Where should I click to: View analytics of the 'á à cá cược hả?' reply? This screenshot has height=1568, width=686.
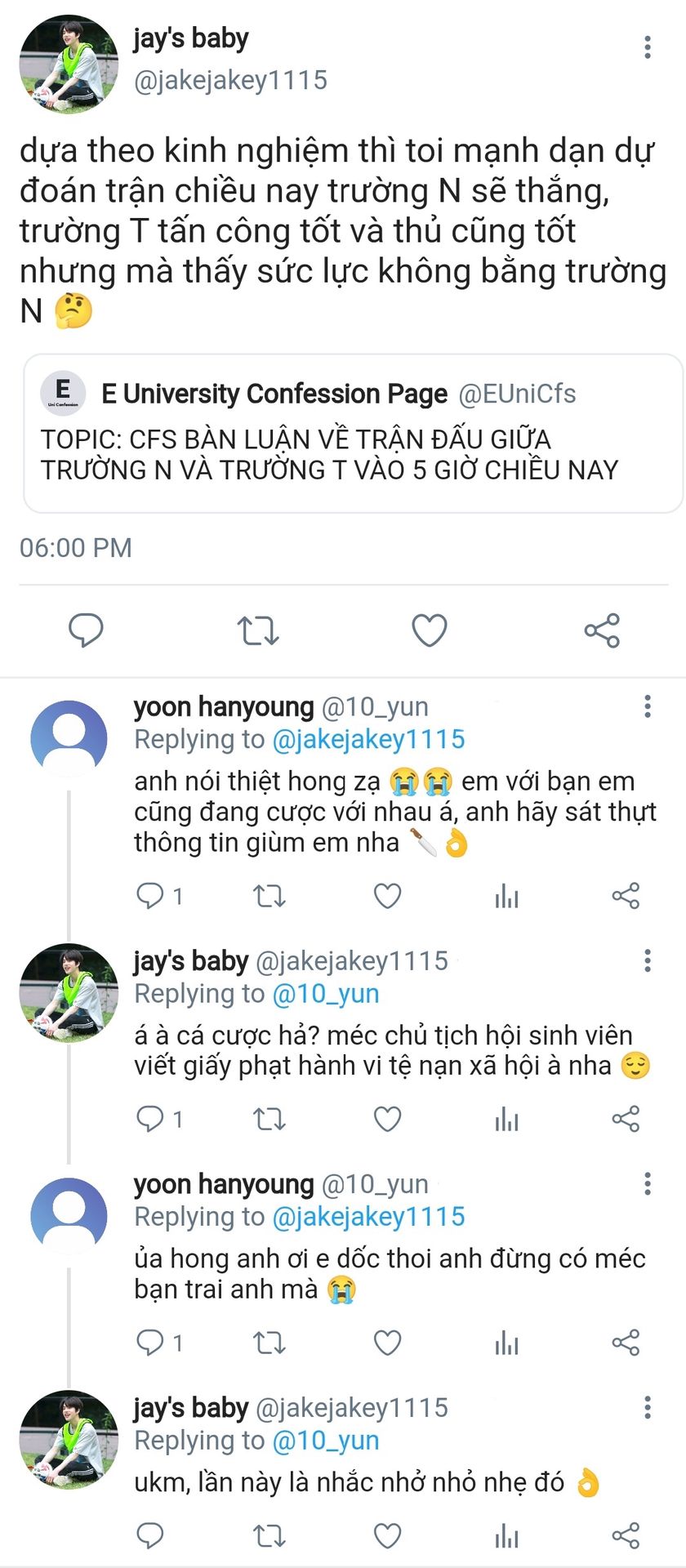point(506,1118)
